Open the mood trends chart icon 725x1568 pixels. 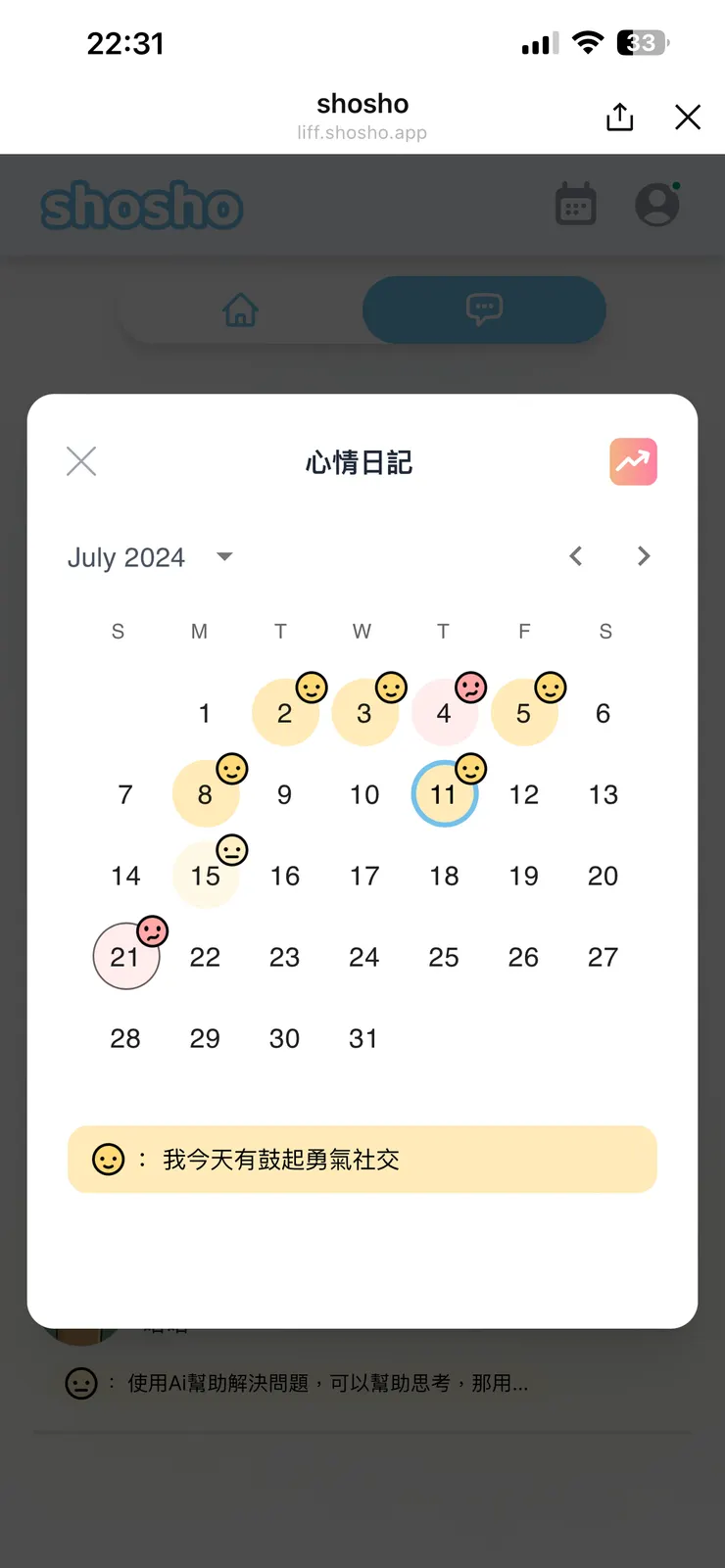(633, 461)
